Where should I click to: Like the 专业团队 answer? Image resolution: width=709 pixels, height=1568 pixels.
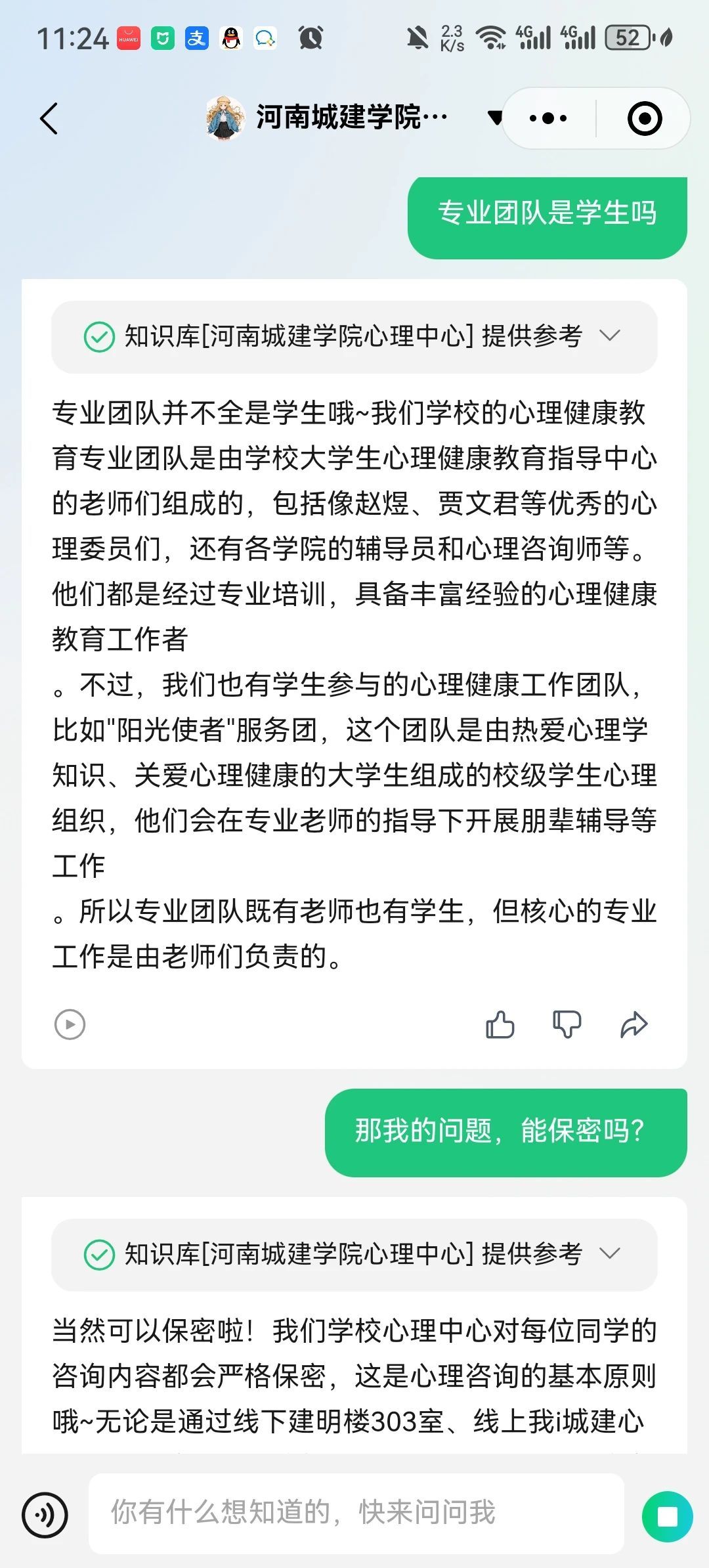click(500, 1024)
